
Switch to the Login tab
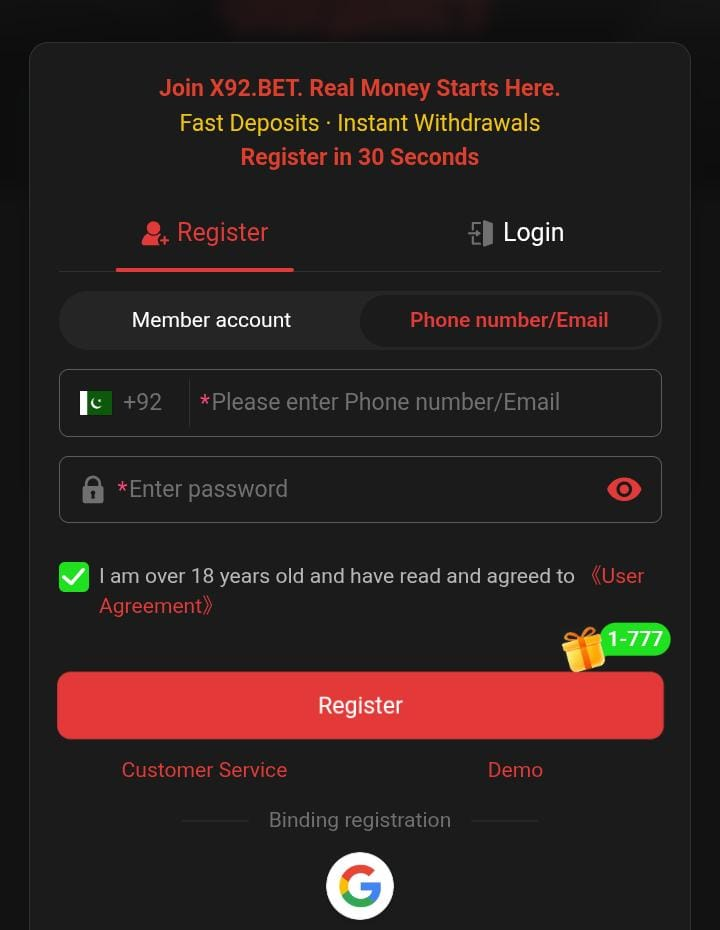pyautogui.click(x=516, y=233)
